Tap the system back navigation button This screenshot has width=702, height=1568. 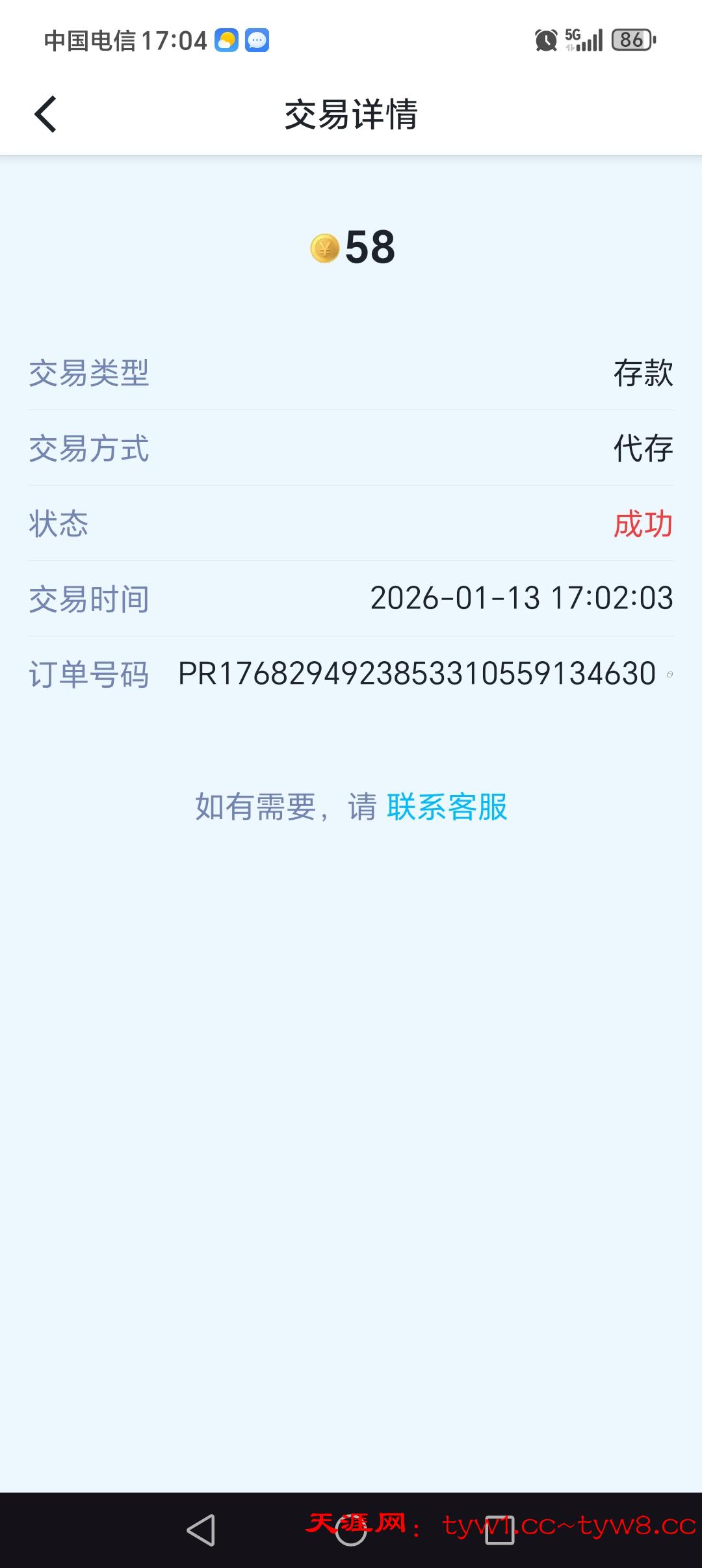(x=201, y=1530)
